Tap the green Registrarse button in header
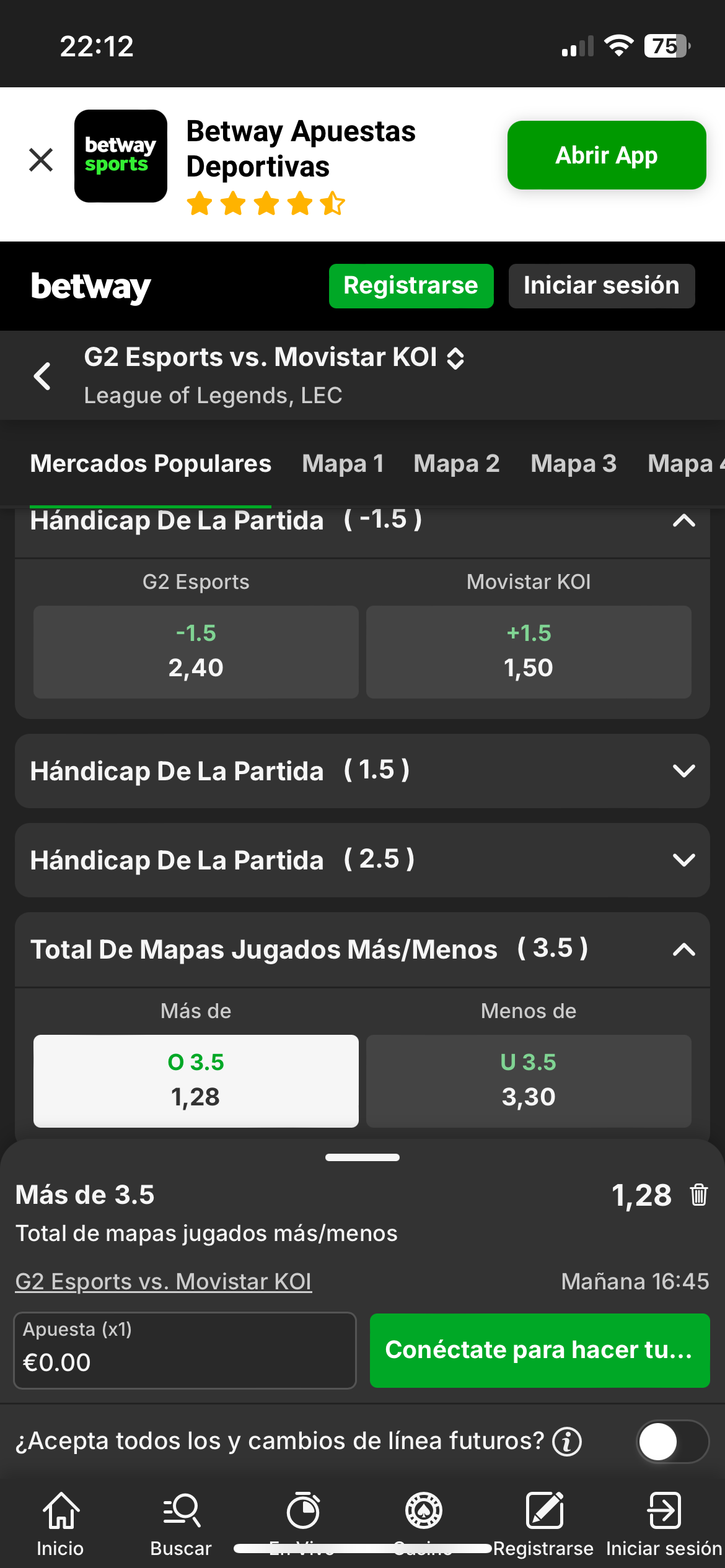This screenshot has height=1568, width=725. [411, 286]
